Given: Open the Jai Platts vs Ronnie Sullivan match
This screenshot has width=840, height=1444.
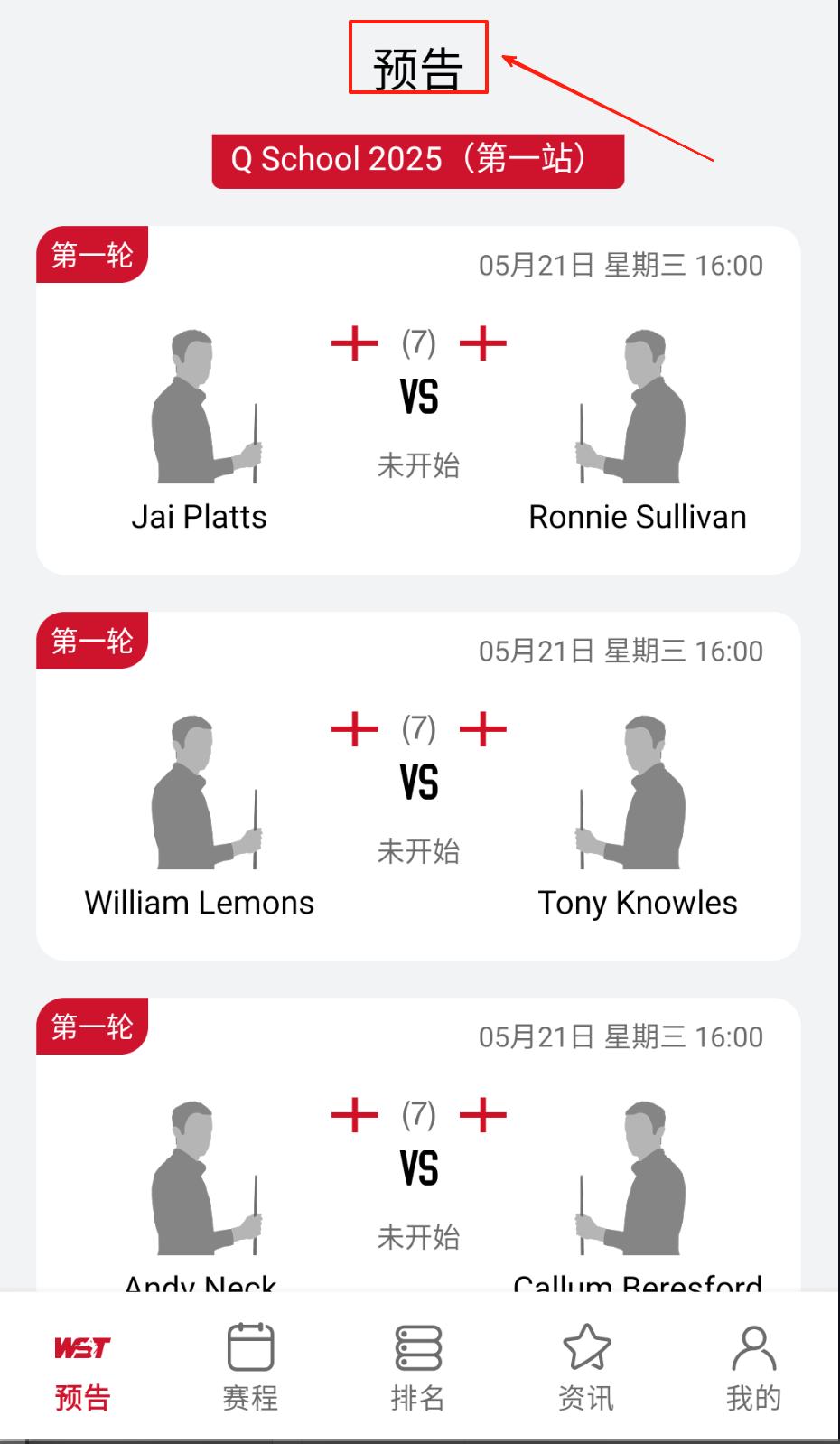Looking at the screenshot, I should pyautogui.click(x=418, y=400).
